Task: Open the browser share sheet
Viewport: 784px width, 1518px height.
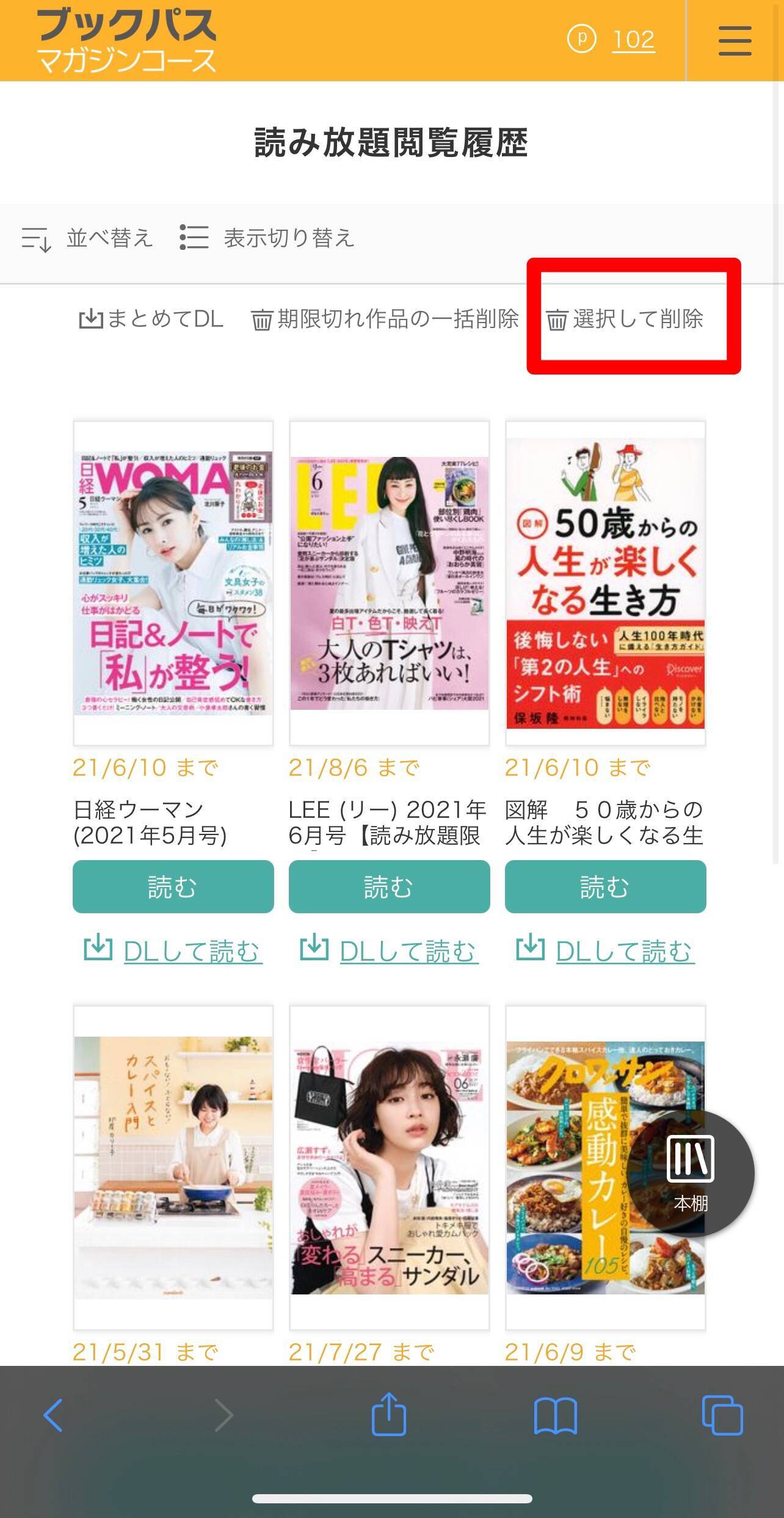Action: pyautogui.click(x=389, y=1414)
